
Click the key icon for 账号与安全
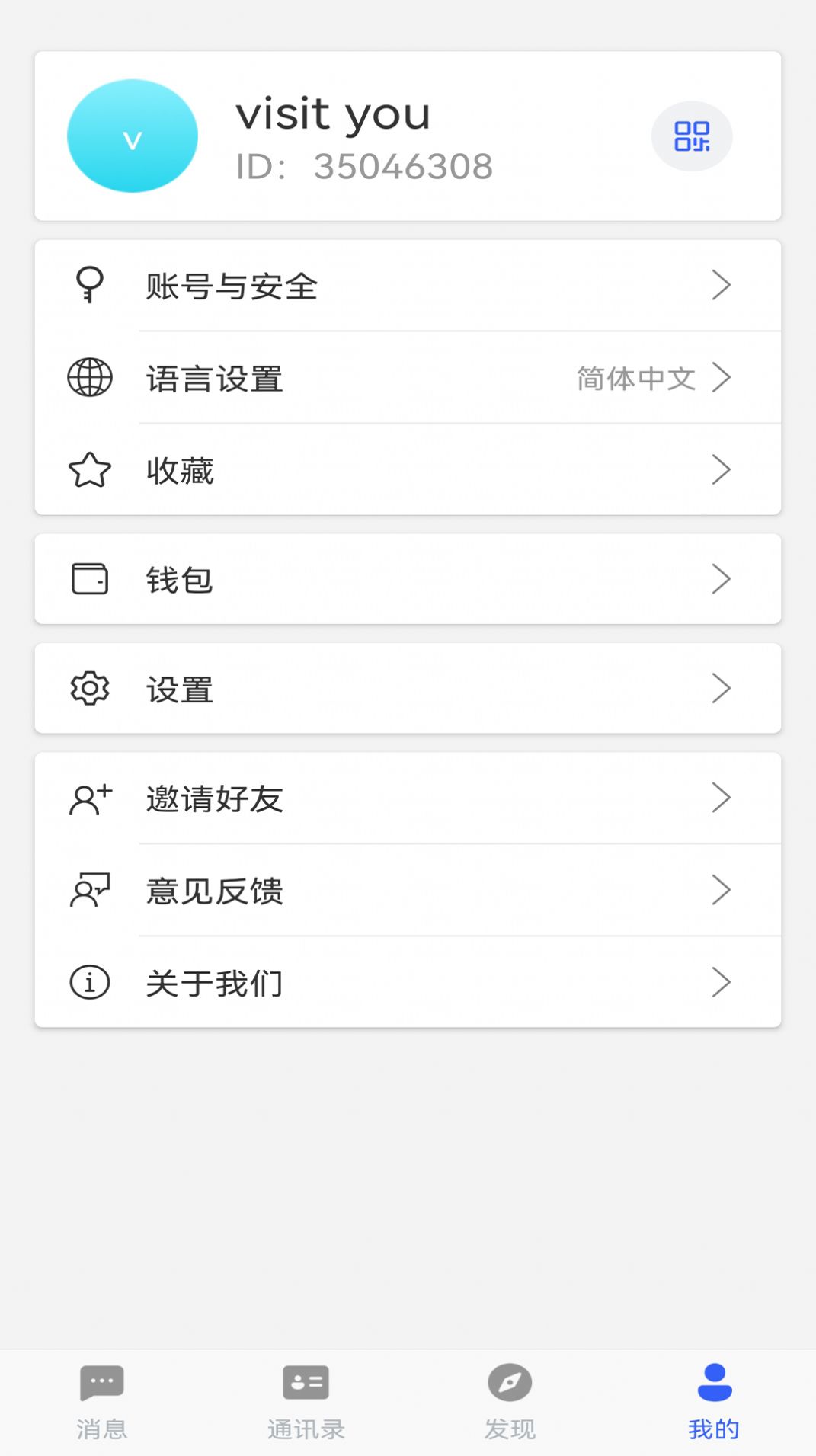coord(88,285)
